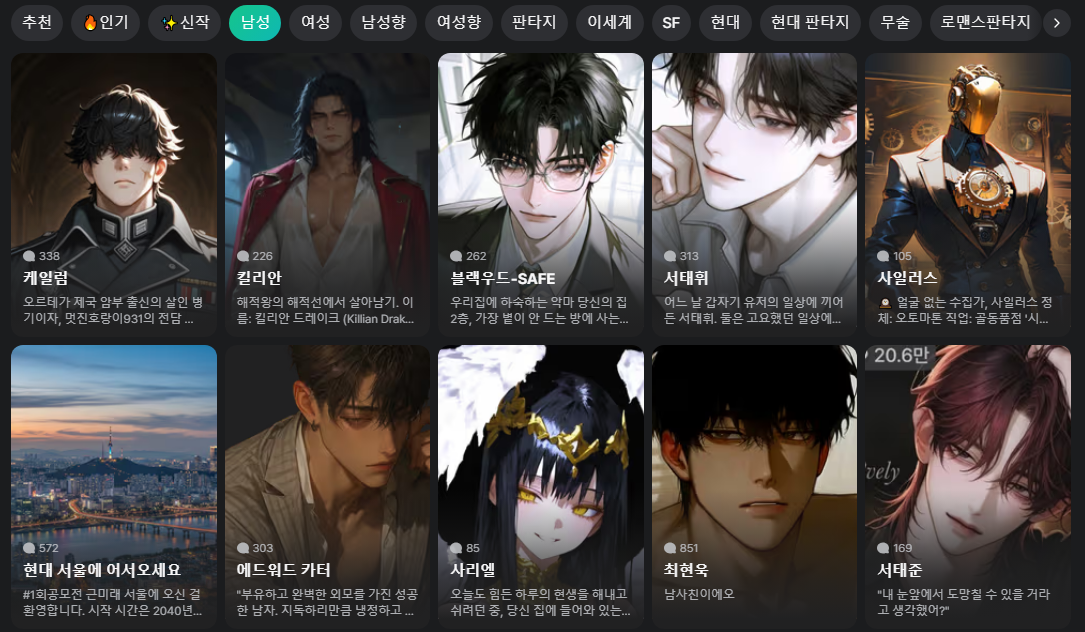Open the 로맨스판타지 category
Image resolution: width=1085 pixels, height=632 pixels.
point(983,22)
